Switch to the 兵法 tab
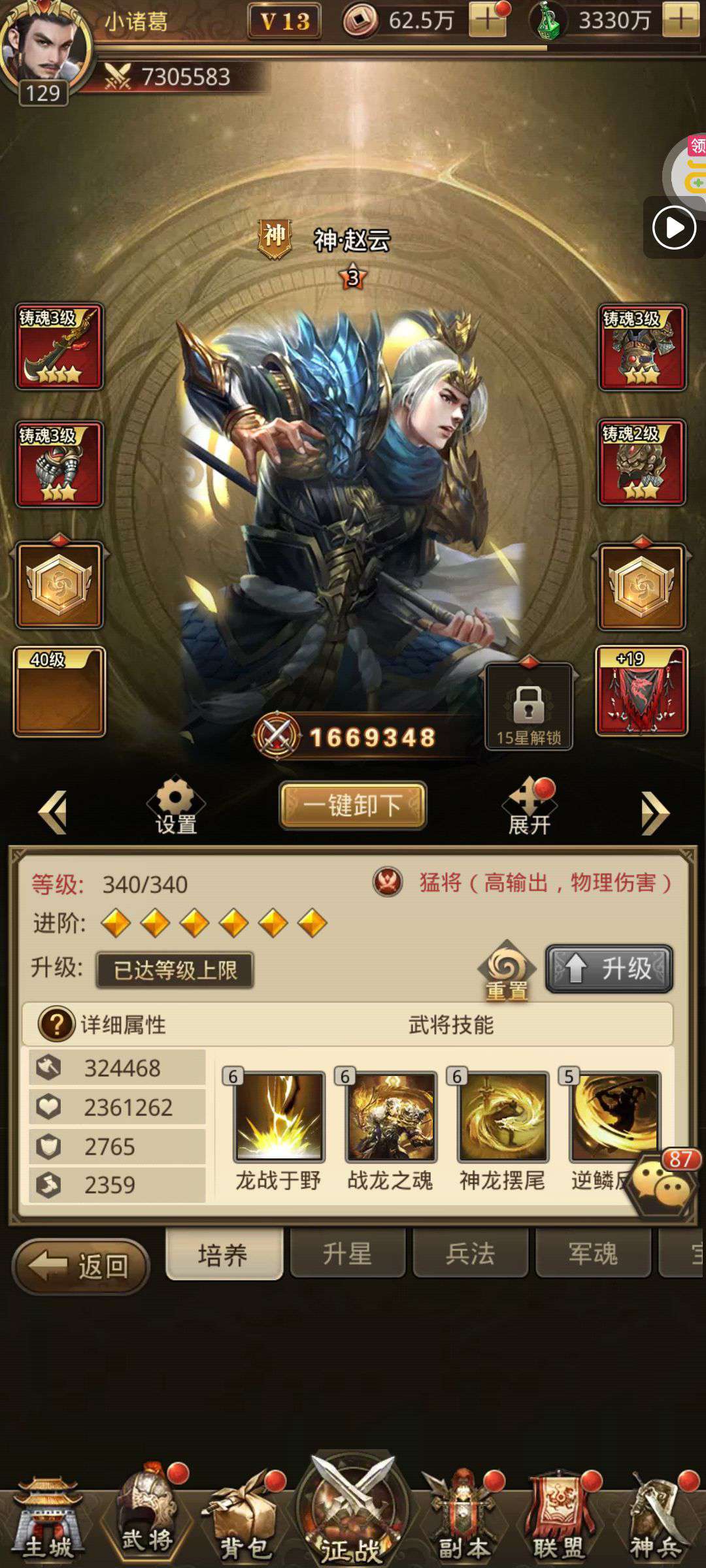This screenshot has height=1568, width=706. (470, 1254)
